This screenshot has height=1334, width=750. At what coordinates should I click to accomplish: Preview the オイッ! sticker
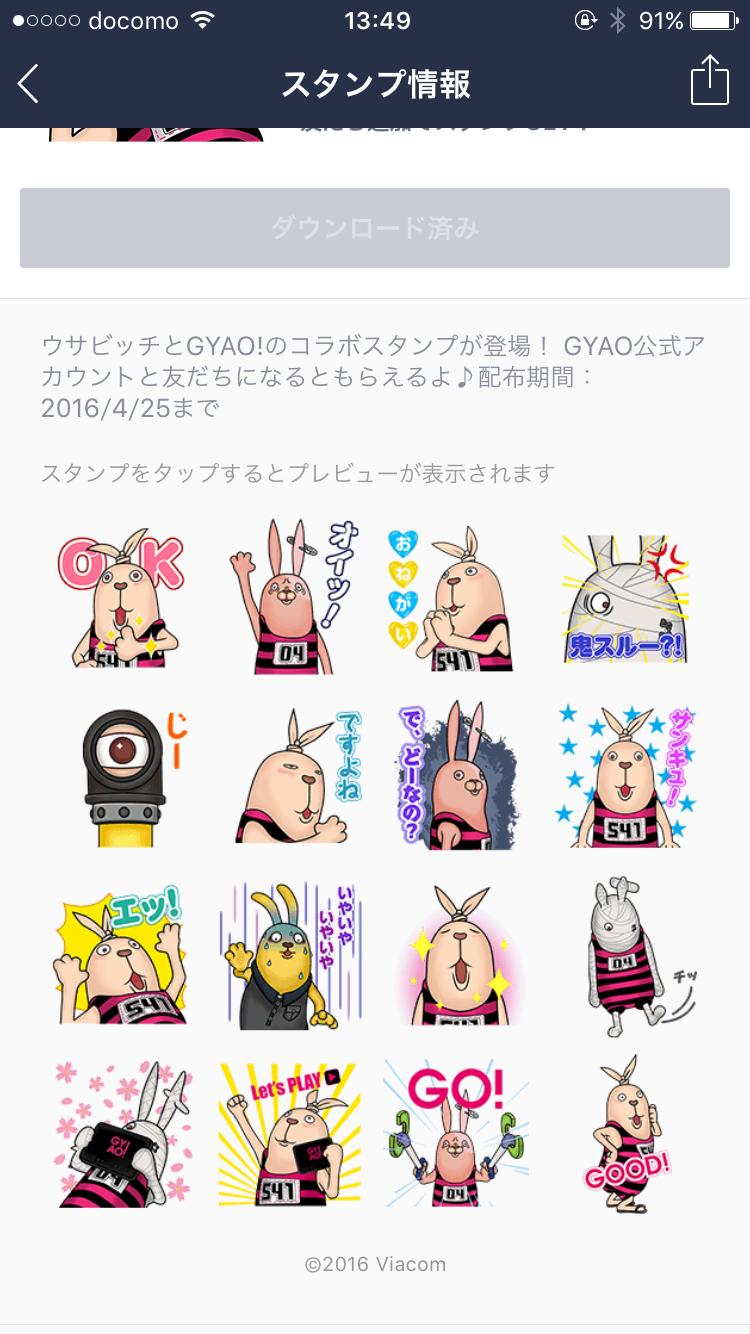[290, 598]
